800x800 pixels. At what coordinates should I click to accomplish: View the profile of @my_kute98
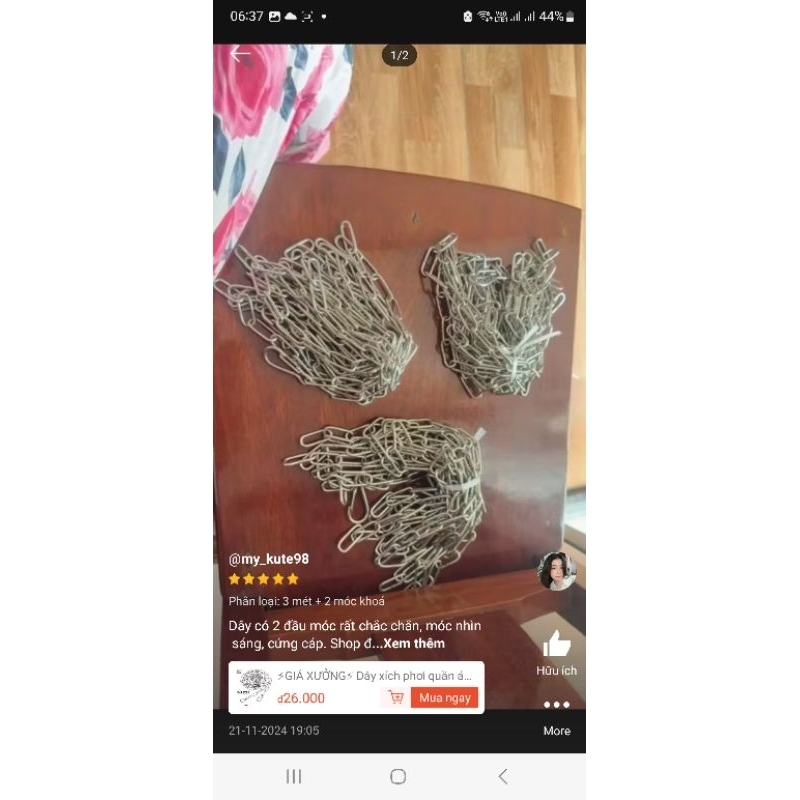click(269, 559)
